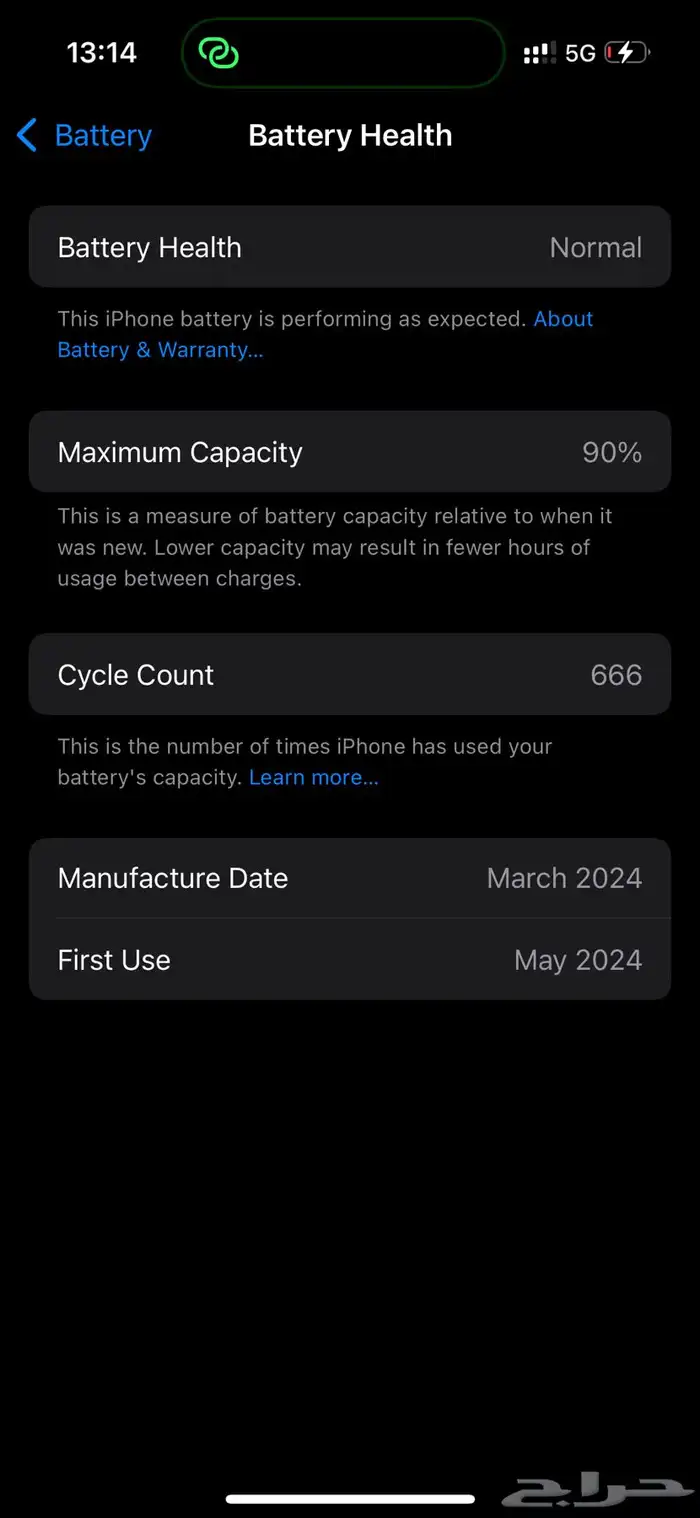Open Learn more about cycle count

click(313, 778)
